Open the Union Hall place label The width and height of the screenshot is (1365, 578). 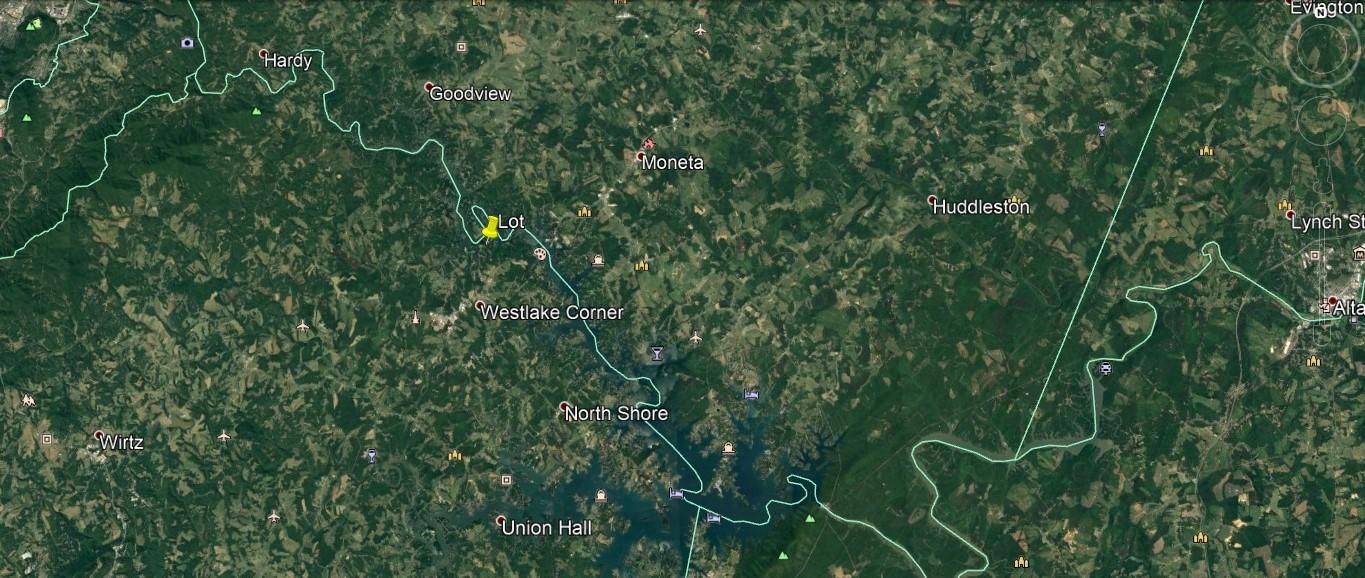click(546, 528)
